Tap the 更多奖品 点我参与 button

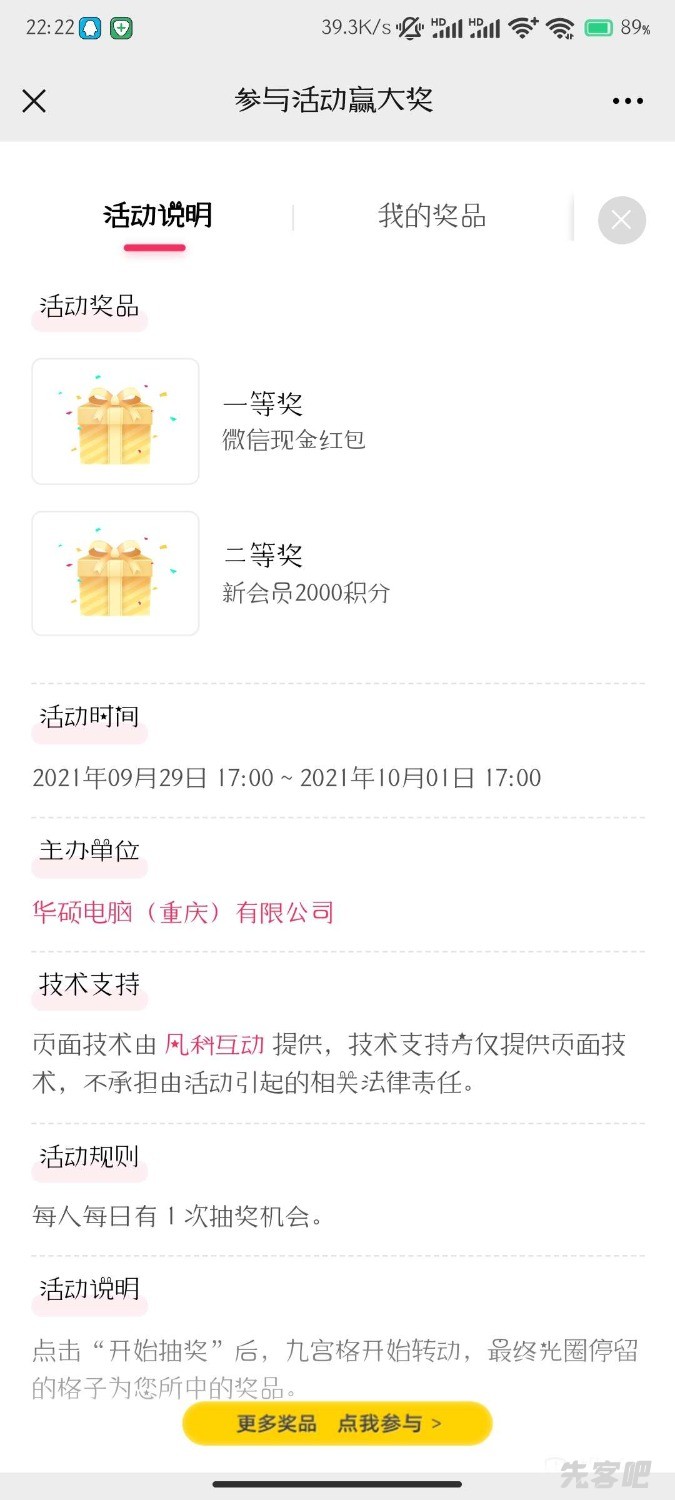tap(338, 1423)
